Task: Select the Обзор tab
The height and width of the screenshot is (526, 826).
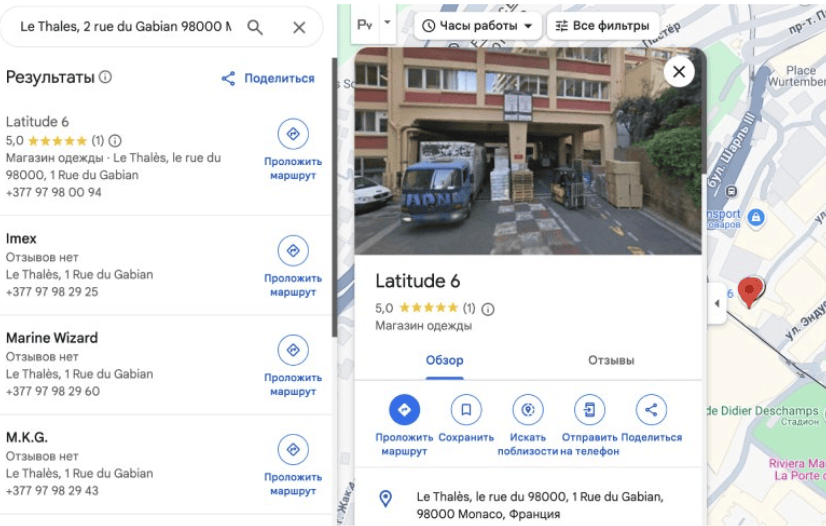Action: click(x=445, y=360)
